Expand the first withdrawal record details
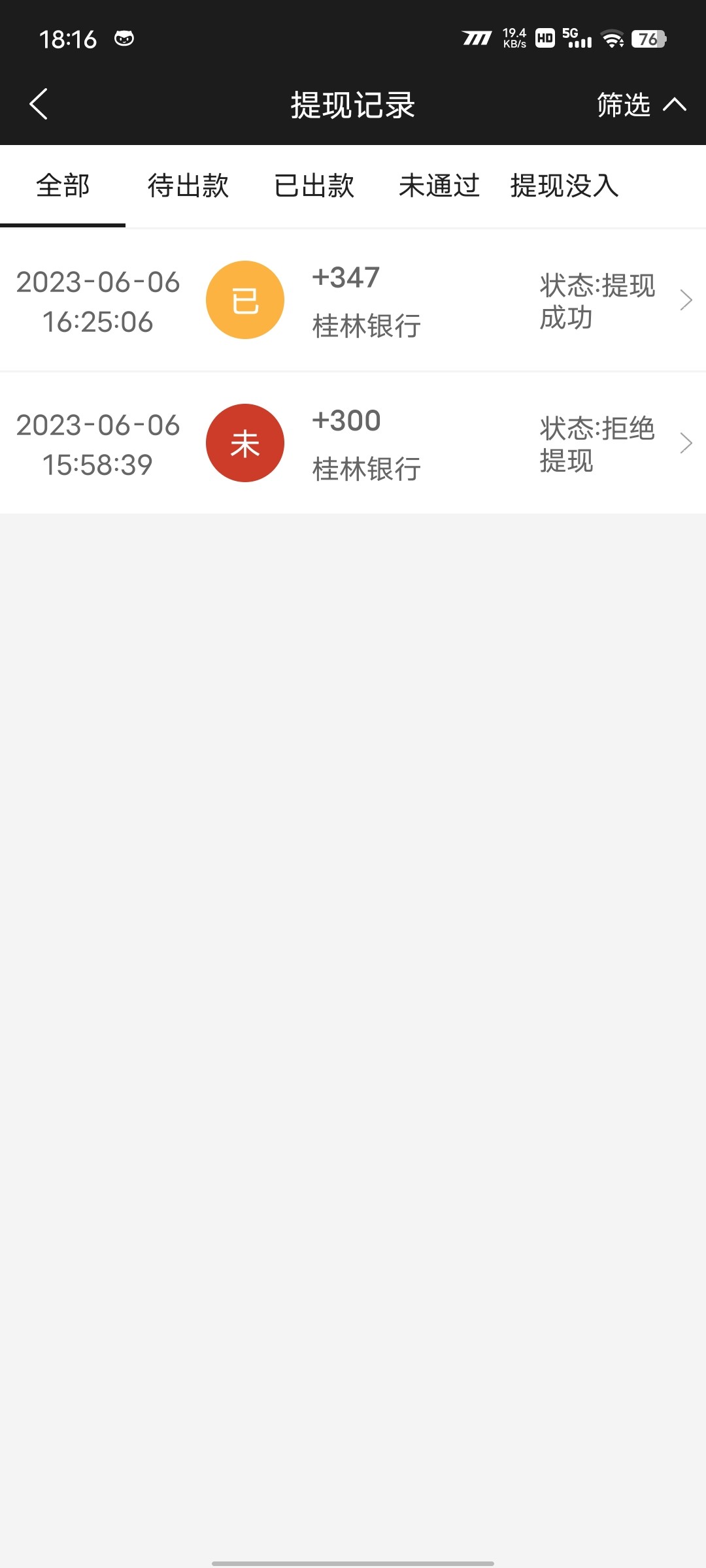This screenshot has width=706, height=1568. 353,299
